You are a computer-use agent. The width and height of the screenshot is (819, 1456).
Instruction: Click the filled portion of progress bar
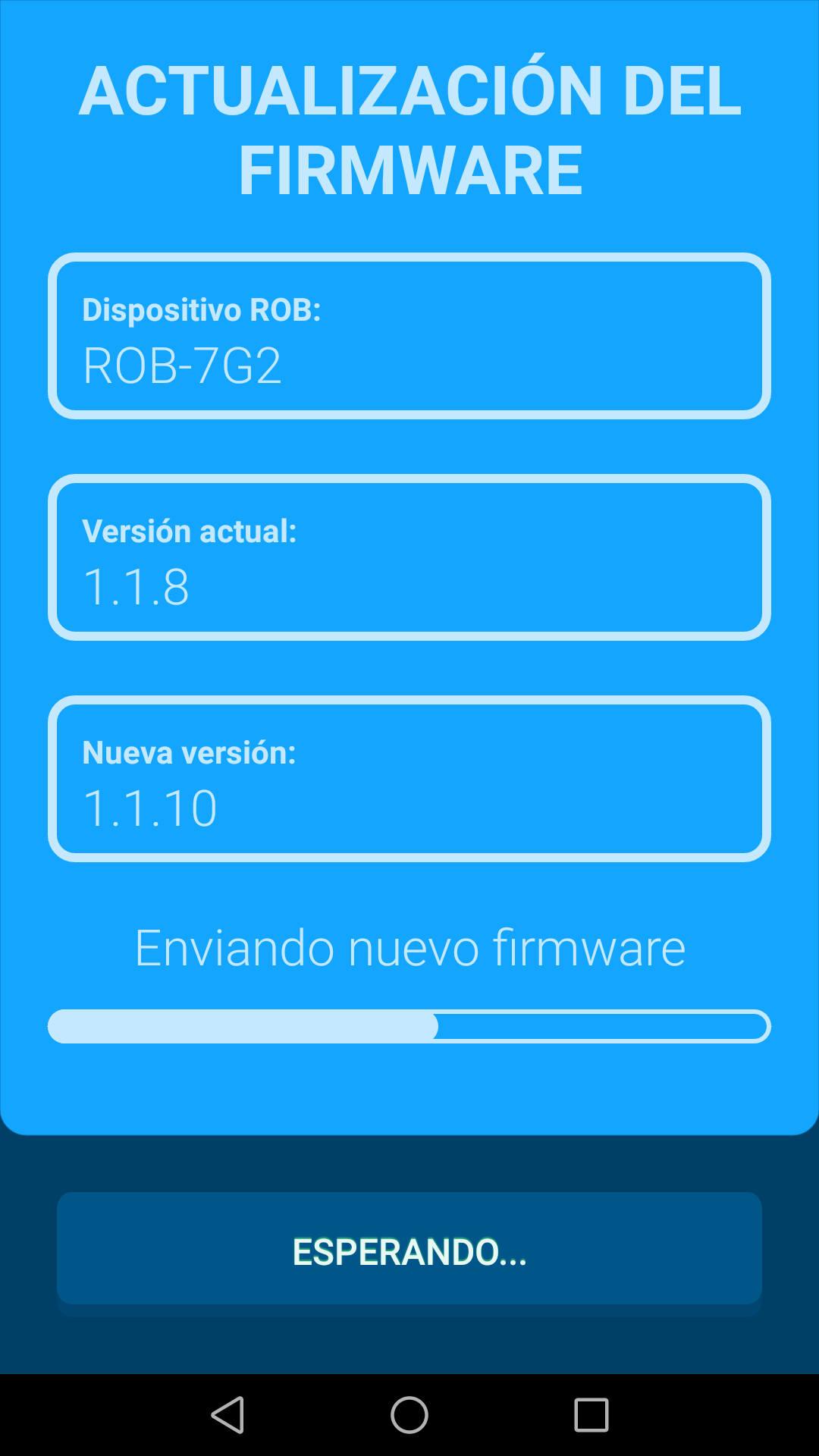coord(243,1026)
